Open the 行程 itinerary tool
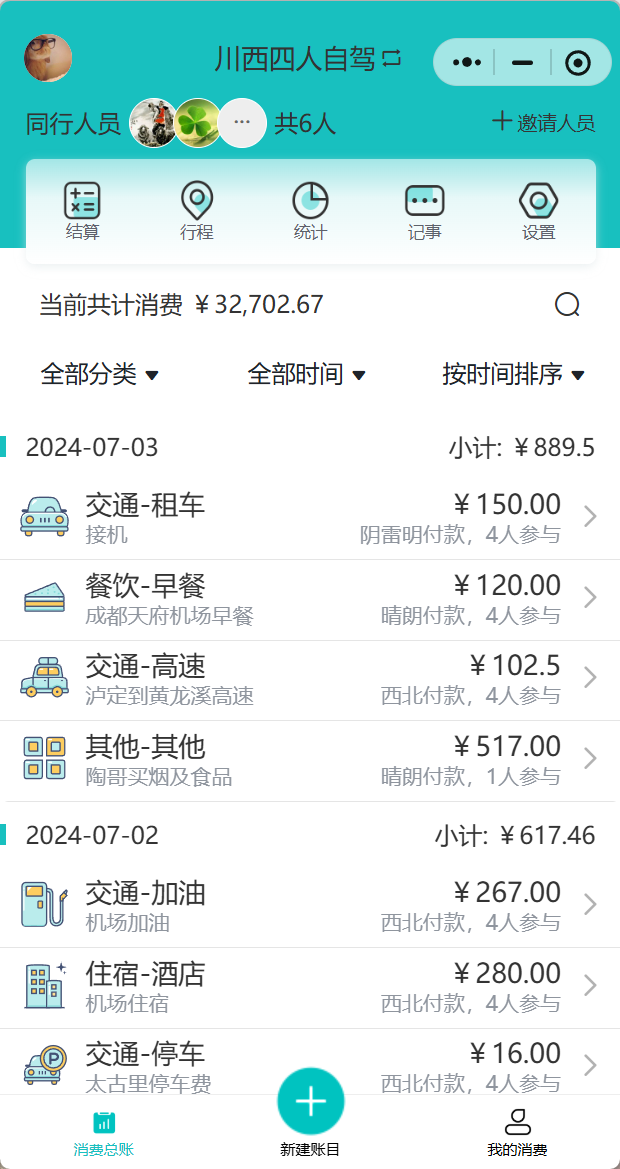620x1169 pixels. [196, 211]
